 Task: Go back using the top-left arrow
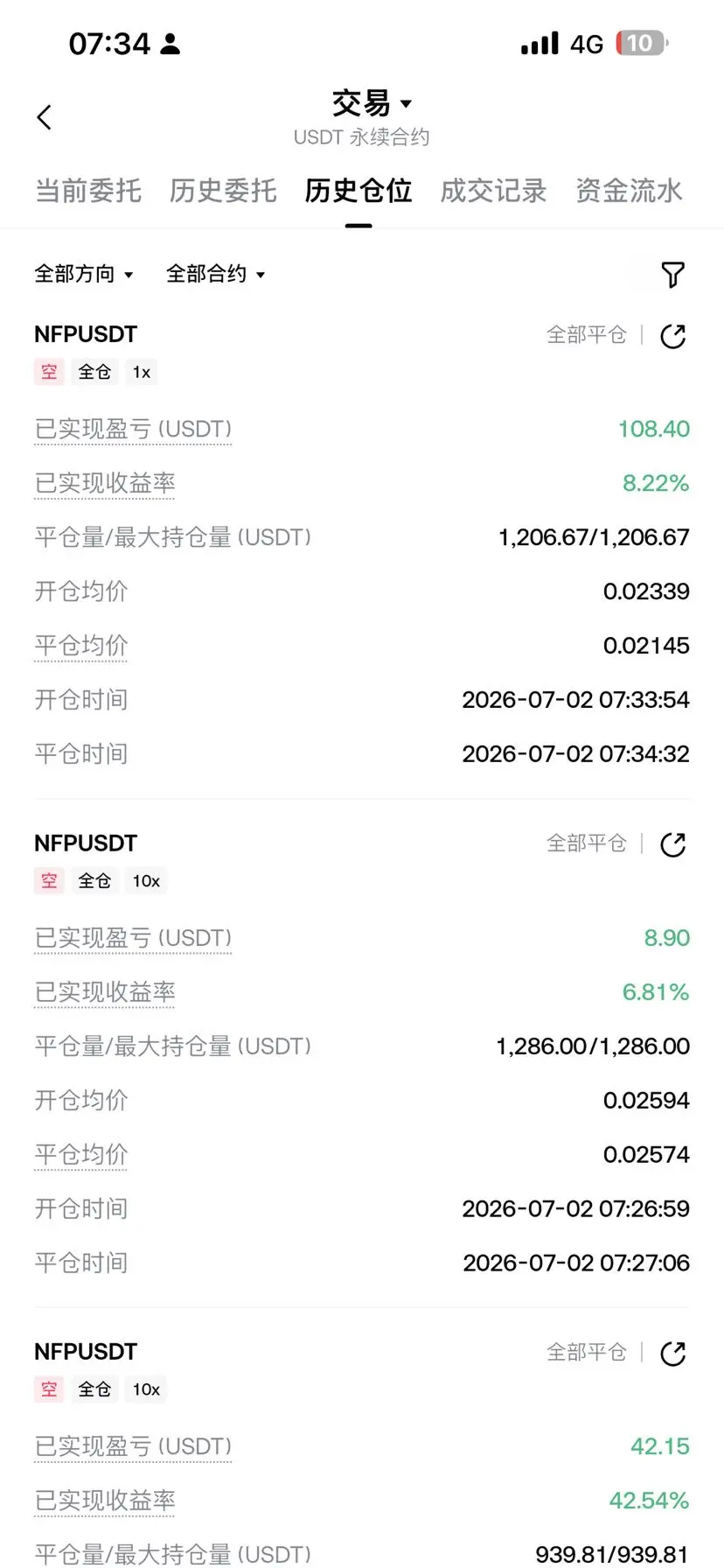45,117
